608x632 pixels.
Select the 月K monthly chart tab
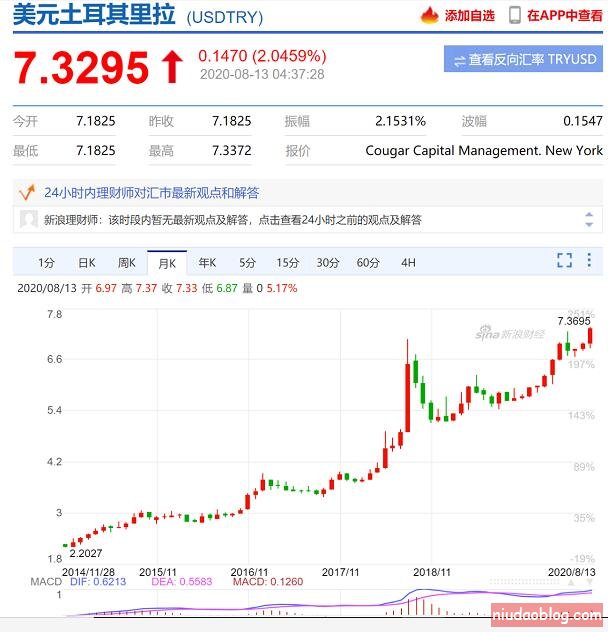(167, 263)
